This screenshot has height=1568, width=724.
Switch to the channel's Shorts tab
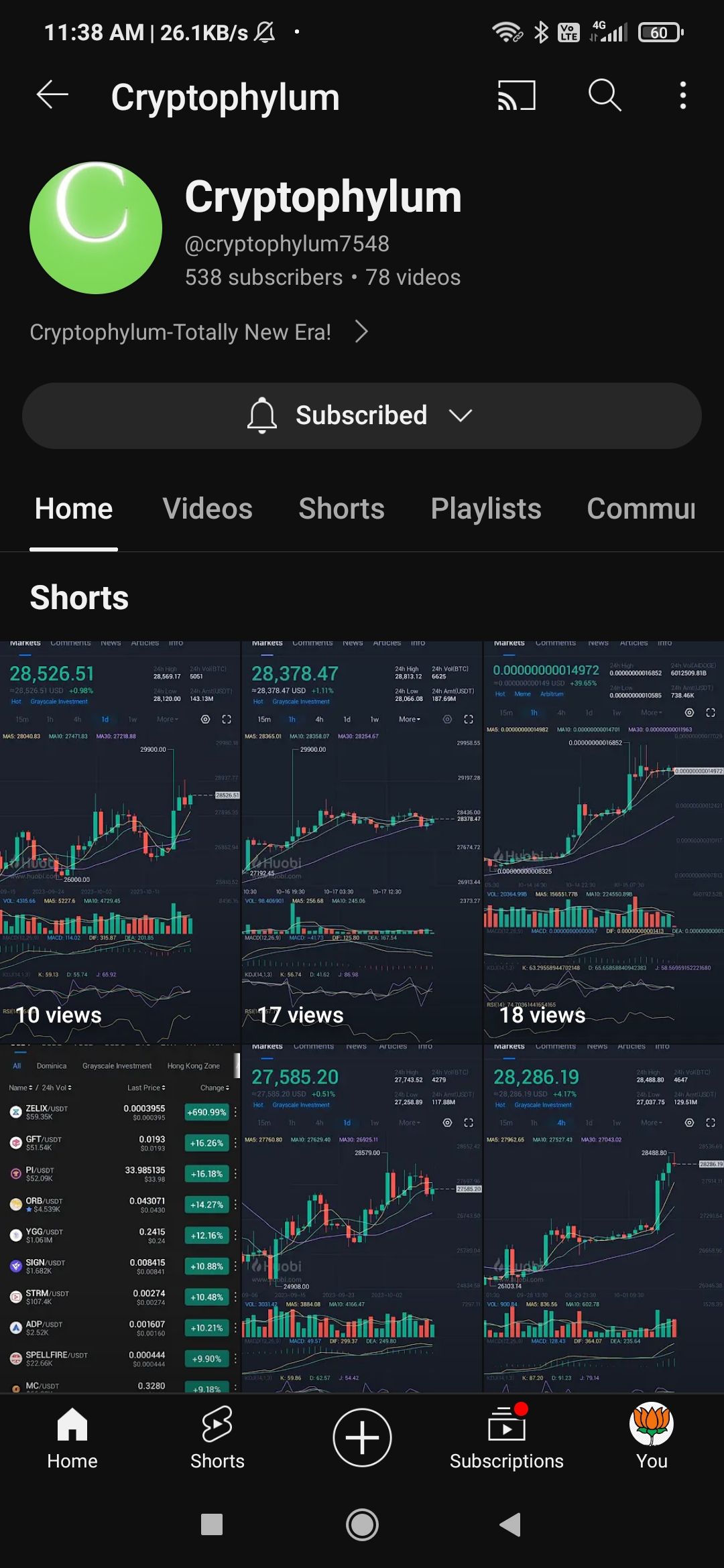[341, 509]
